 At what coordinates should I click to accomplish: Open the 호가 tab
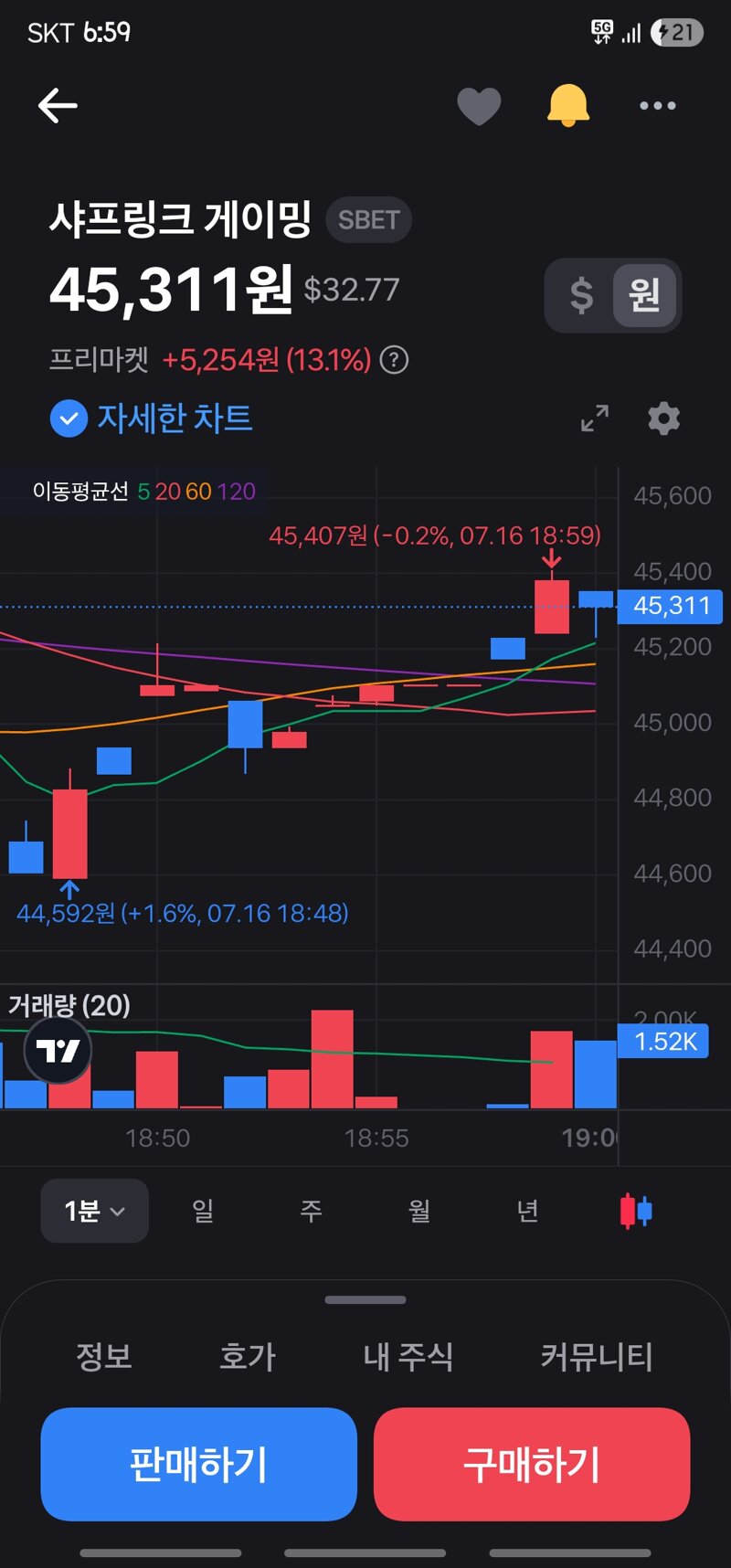pos(248,1356)
